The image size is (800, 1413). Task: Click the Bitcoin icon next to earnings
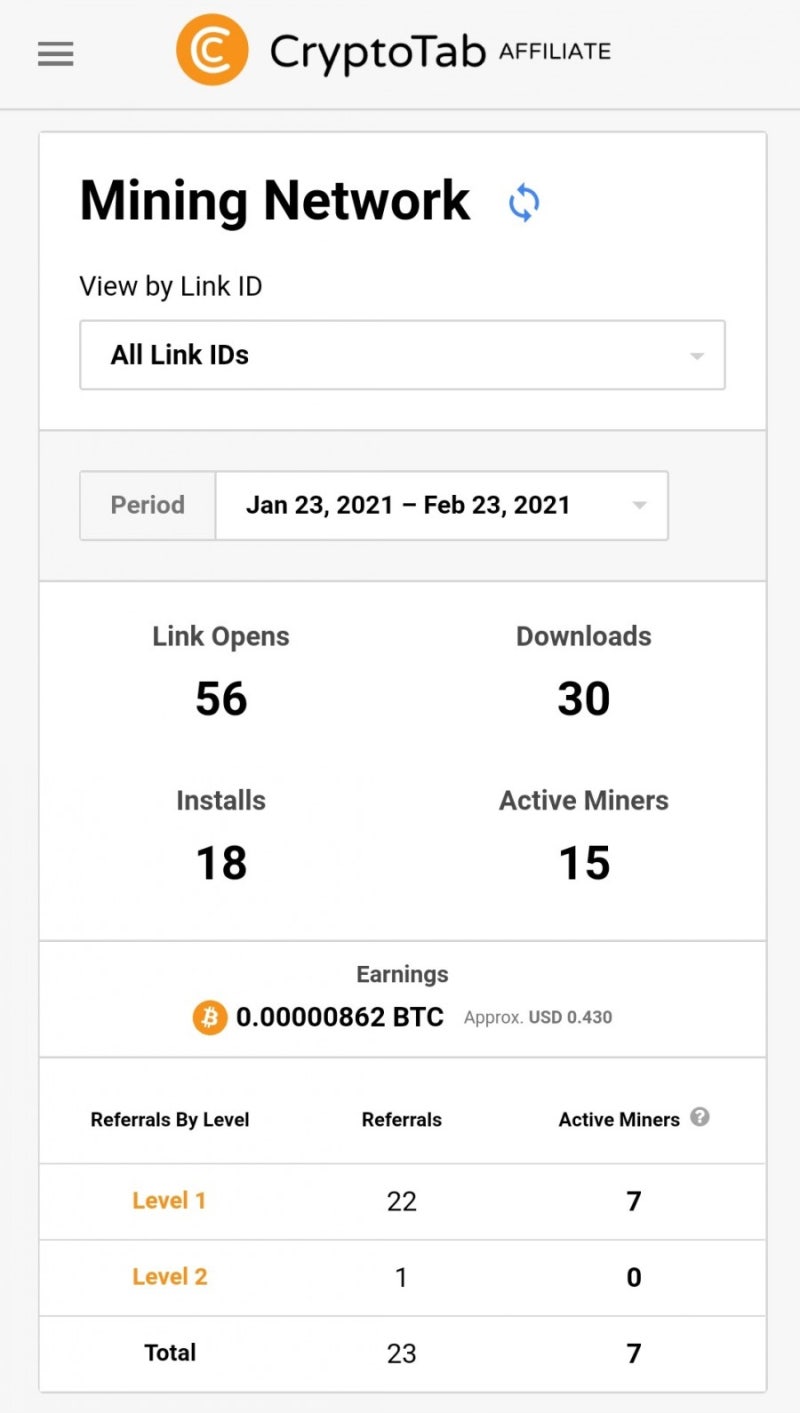(208, 1017)
